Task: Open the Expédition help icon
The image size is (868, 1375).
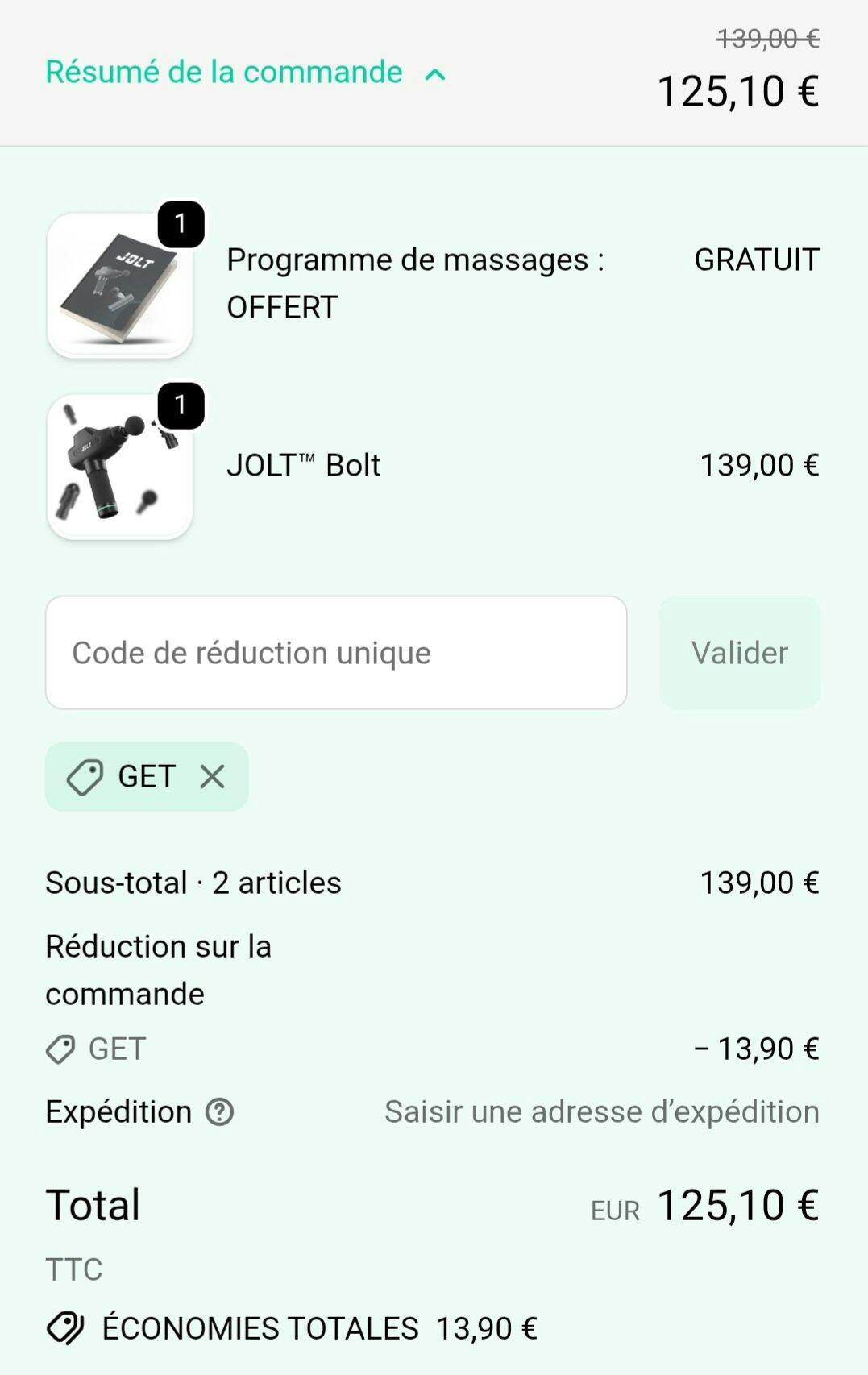Action: [219, 1112]
